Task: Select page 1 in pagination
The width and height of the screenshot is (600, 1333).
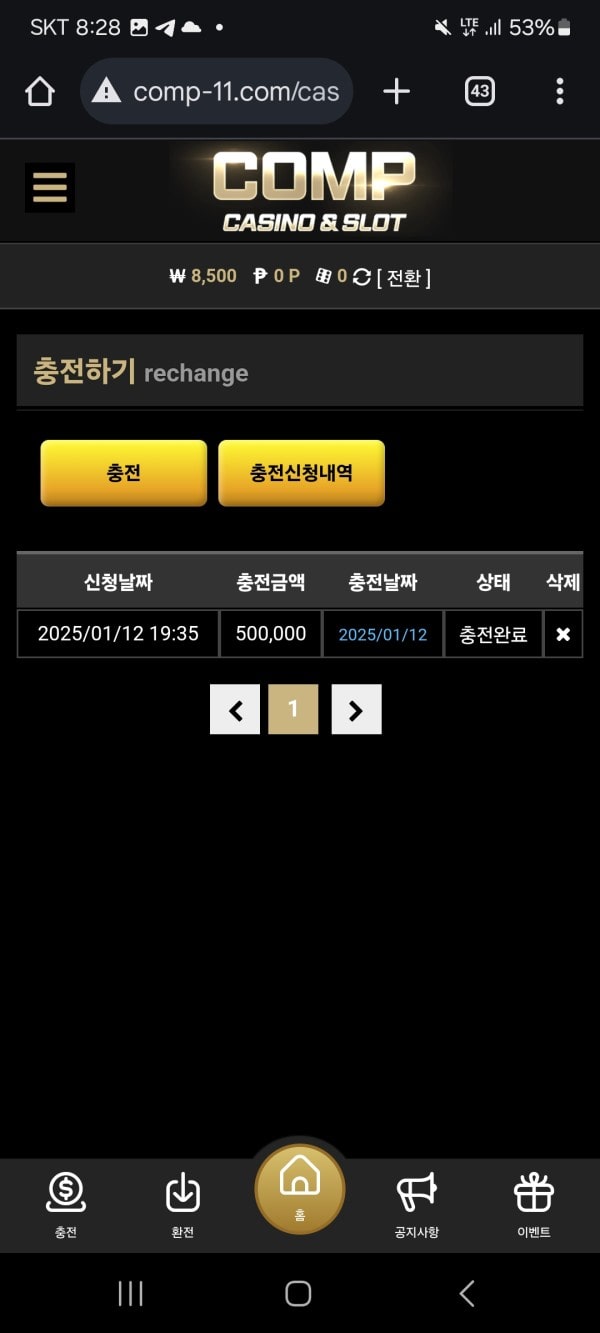Action: [293, 709]
